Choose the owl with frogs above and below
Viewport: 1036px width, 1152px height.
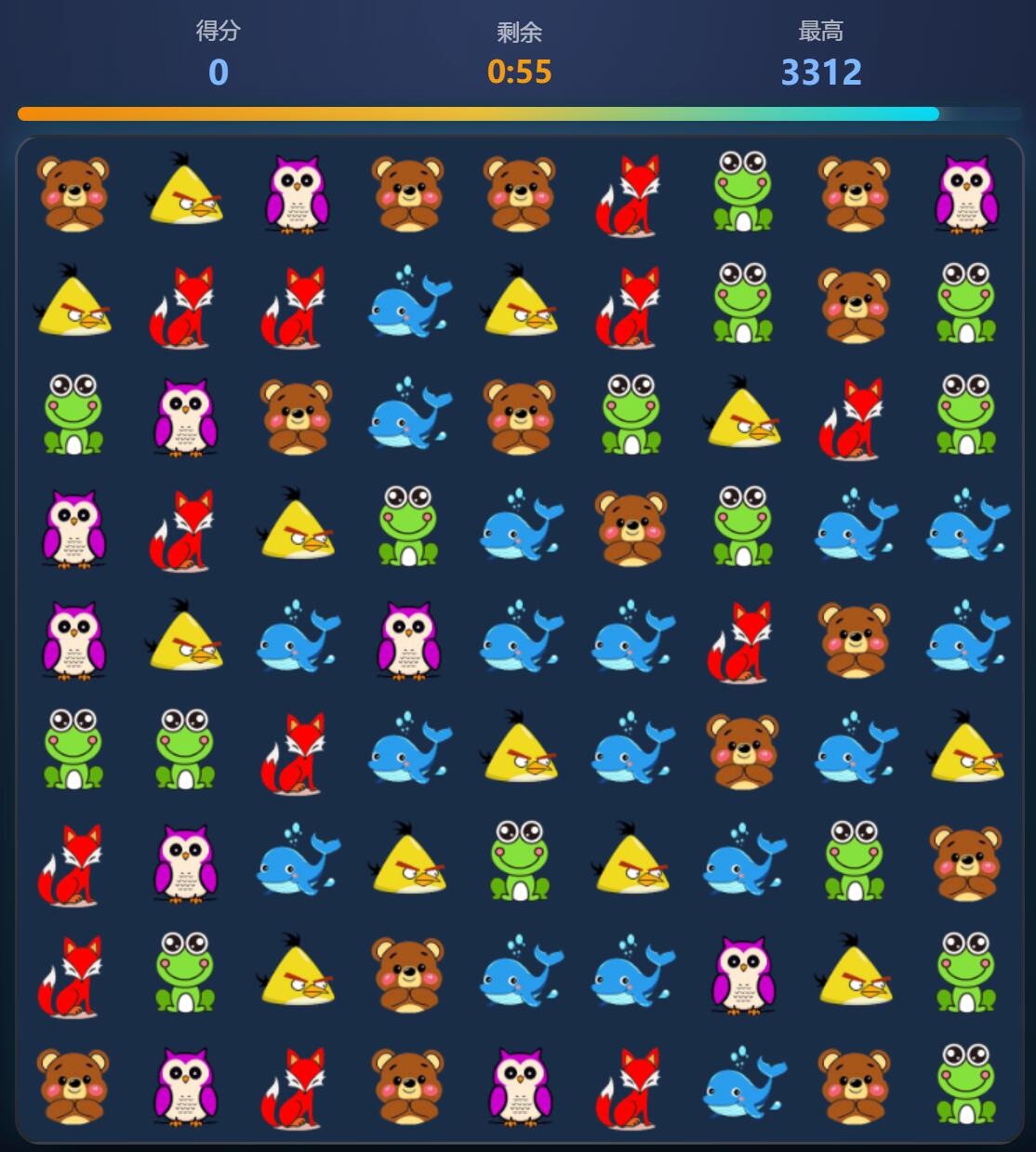click(x=184, y=862)
